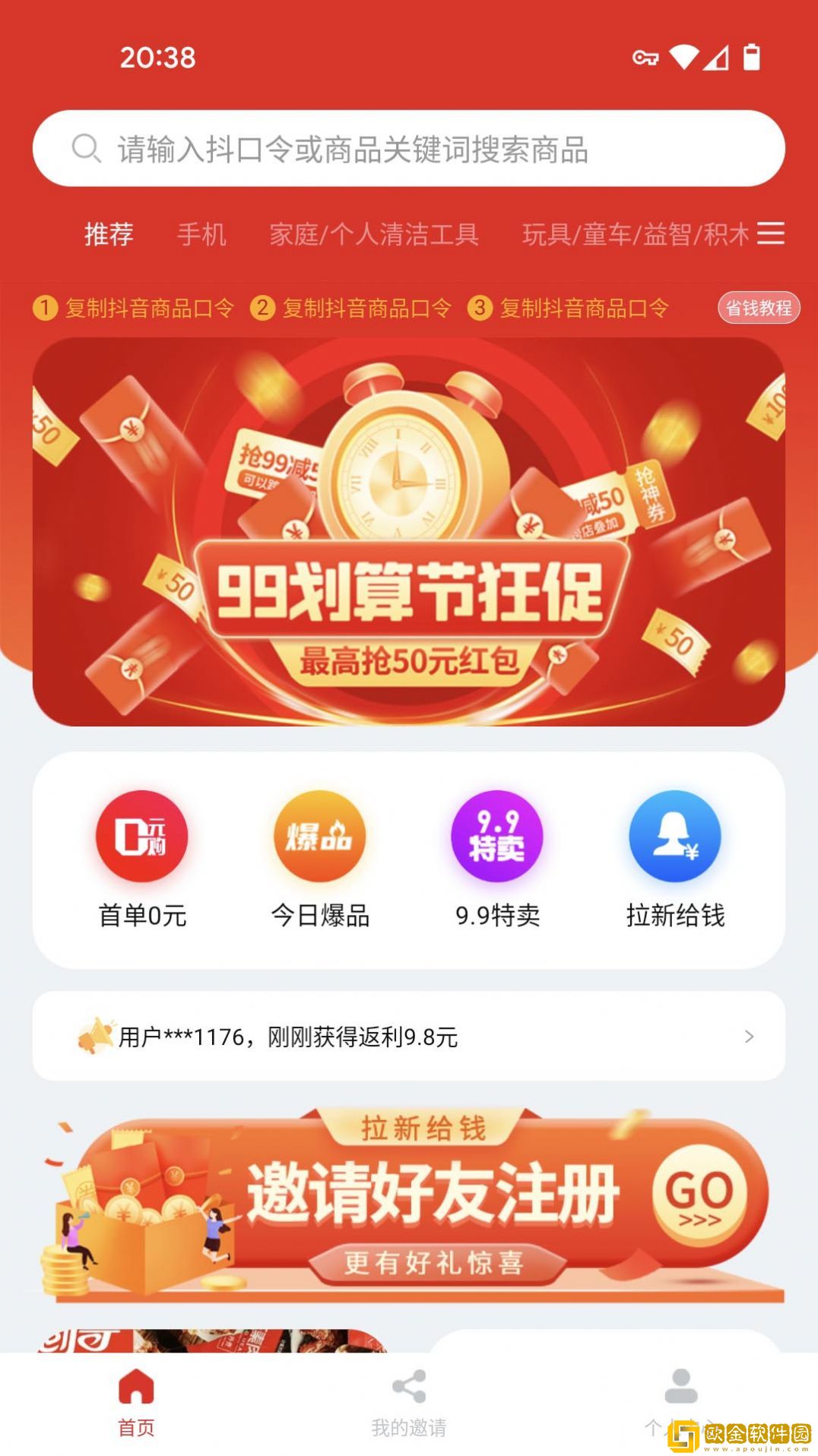Viewport: 818px width, 1456px height.
Task: Switch to the 首页 bottom tab
Action: (x=136, y=1402)
